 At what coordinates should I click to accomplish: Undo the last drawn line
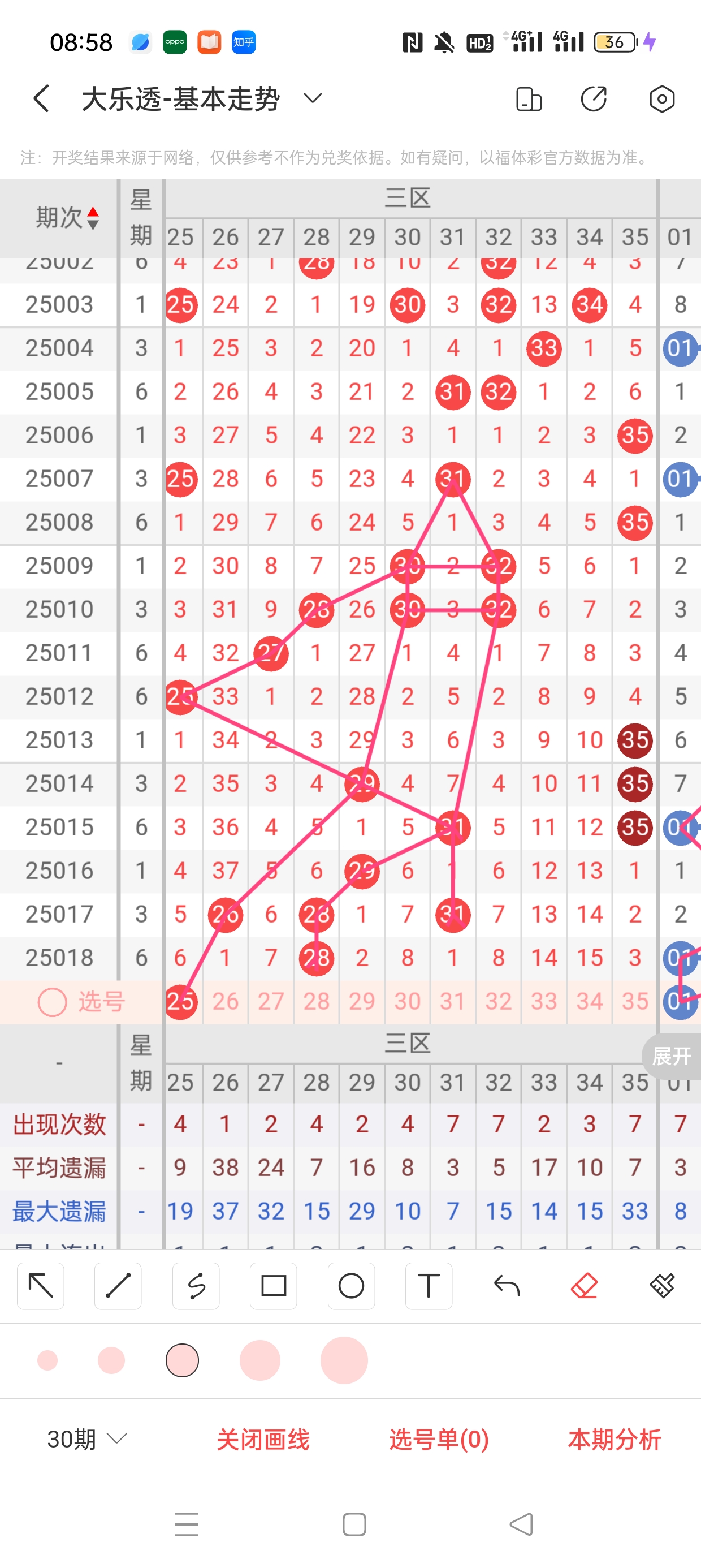tap(507, 1286)
